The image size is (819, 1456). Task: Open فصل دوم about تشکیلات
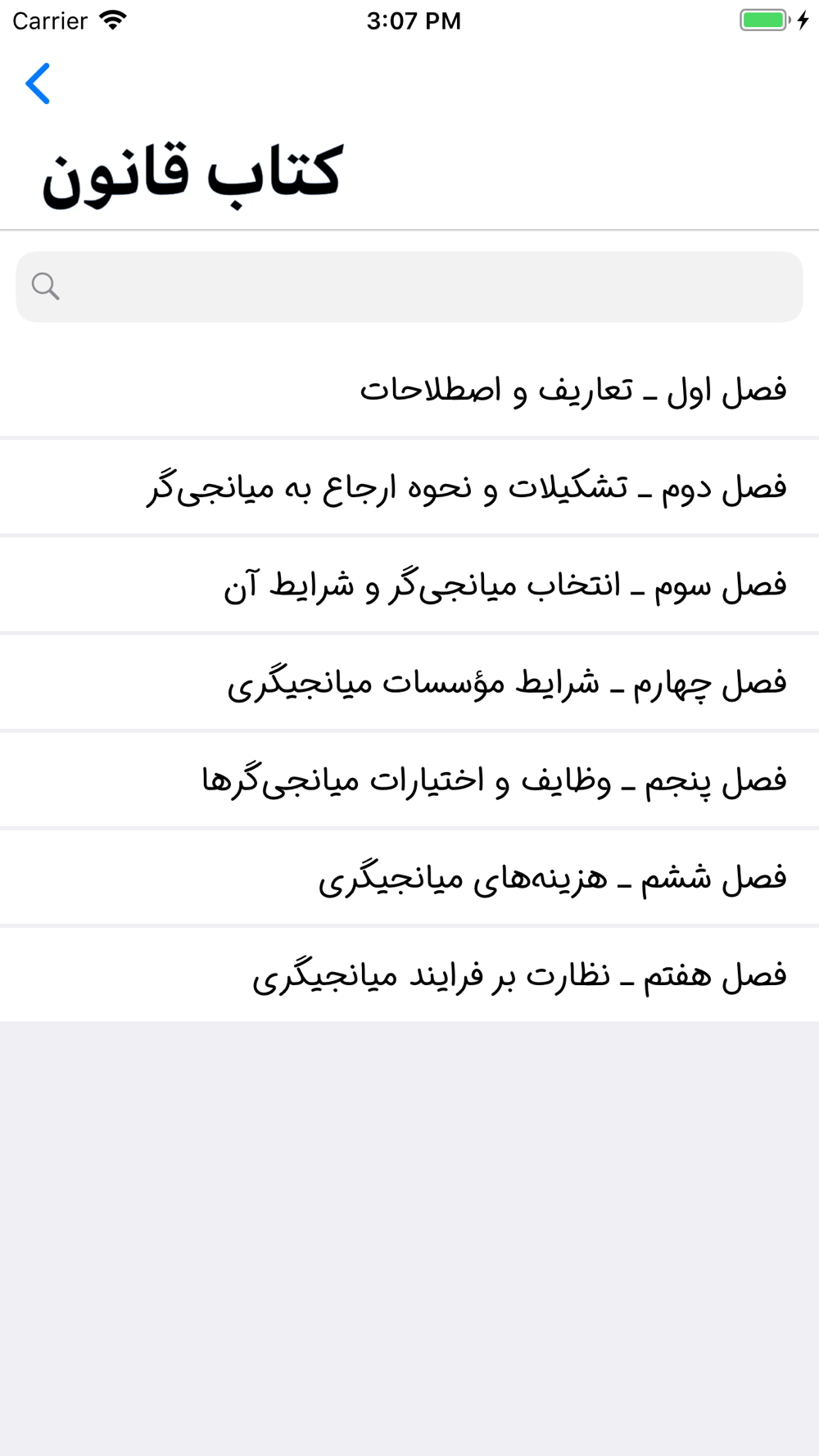coord(409,487)
